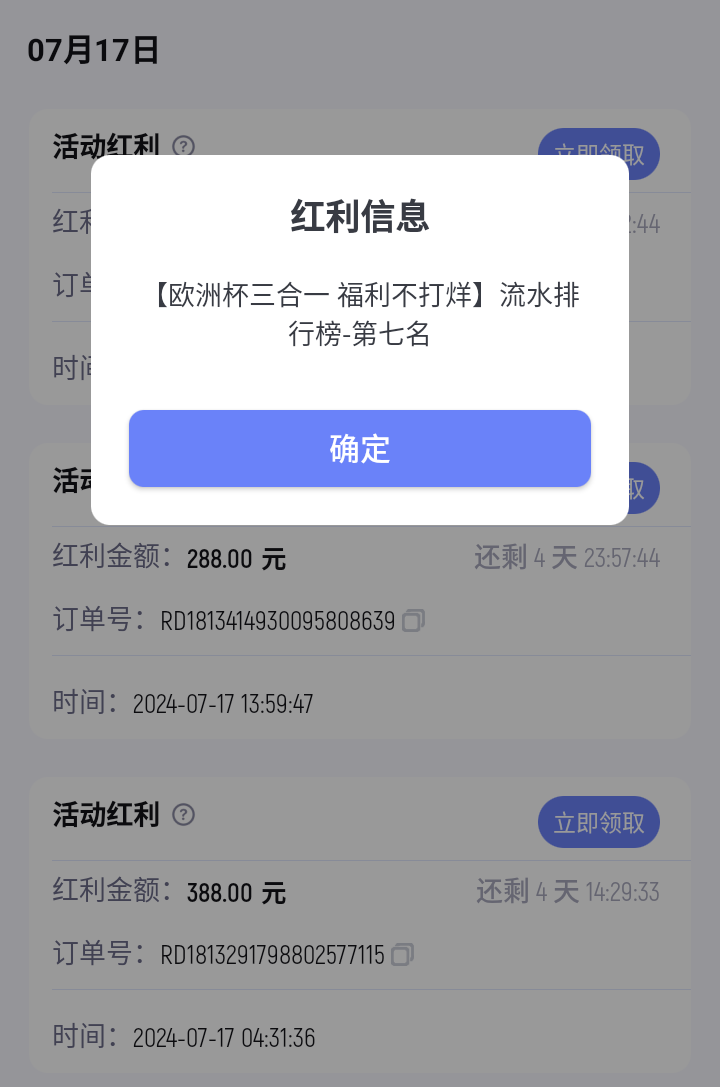Viewport: 720px width, 1087px height.
Task: Click the countdown 还剩 4 天 23:57:44
Action: (x=569, y=557)
